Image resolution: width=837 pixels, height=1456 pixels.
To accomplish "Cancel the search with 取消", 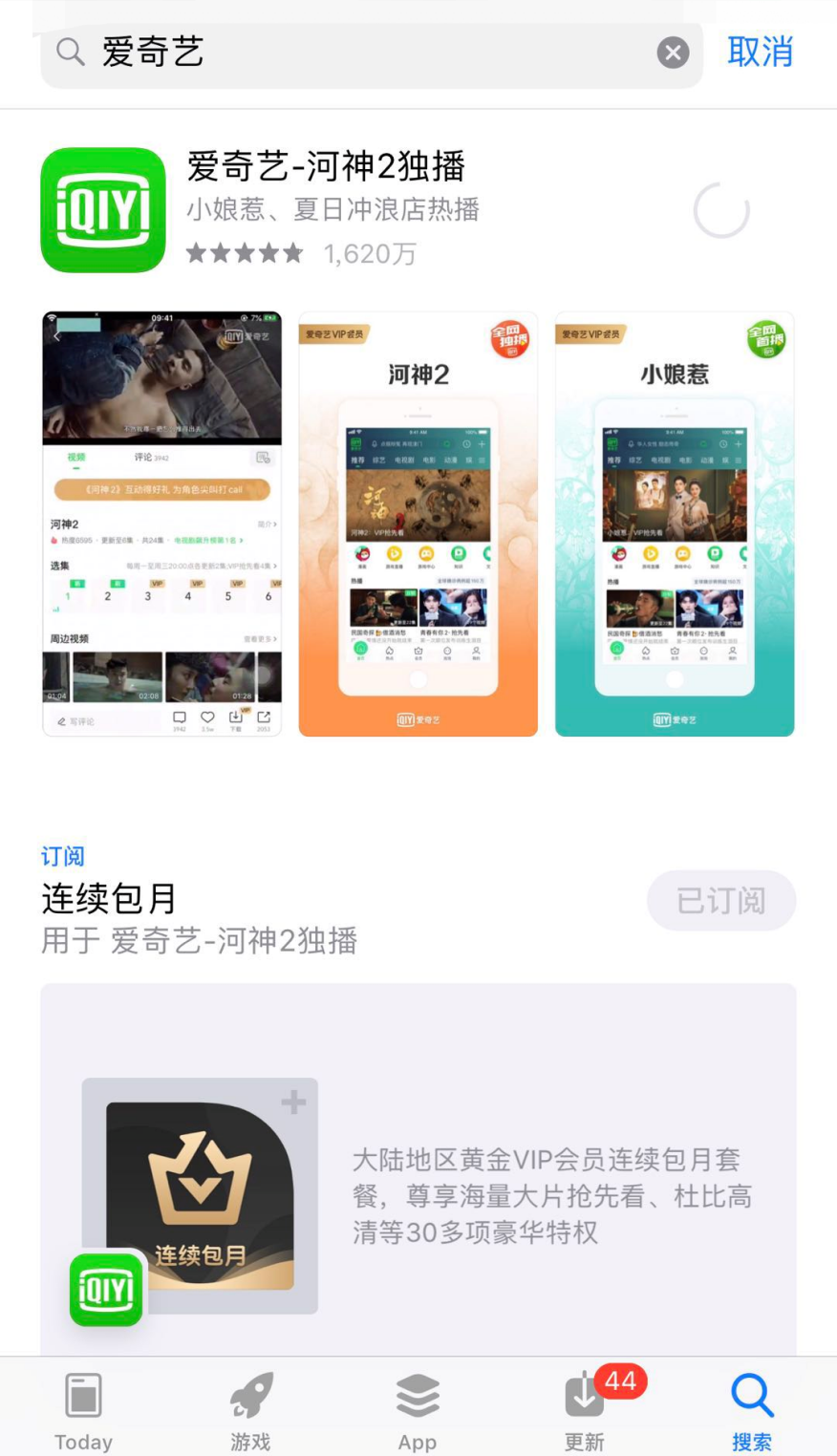I will pyautogui.click(x=761, y=52).
